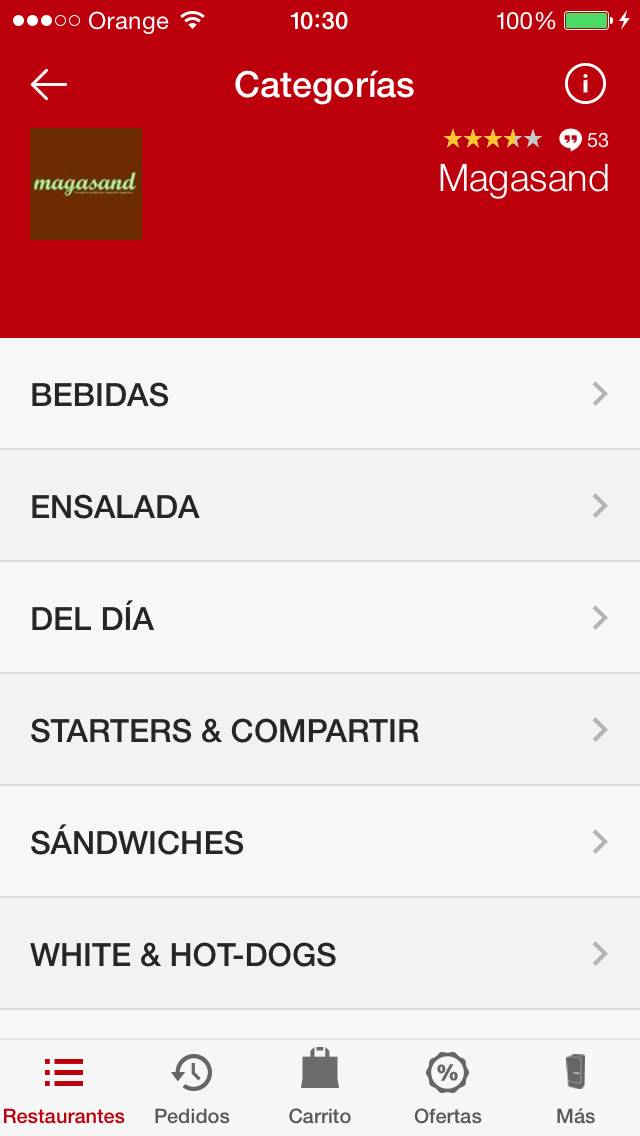View the DEL DÍA category
640x1136 pixels.
point(320,619)
